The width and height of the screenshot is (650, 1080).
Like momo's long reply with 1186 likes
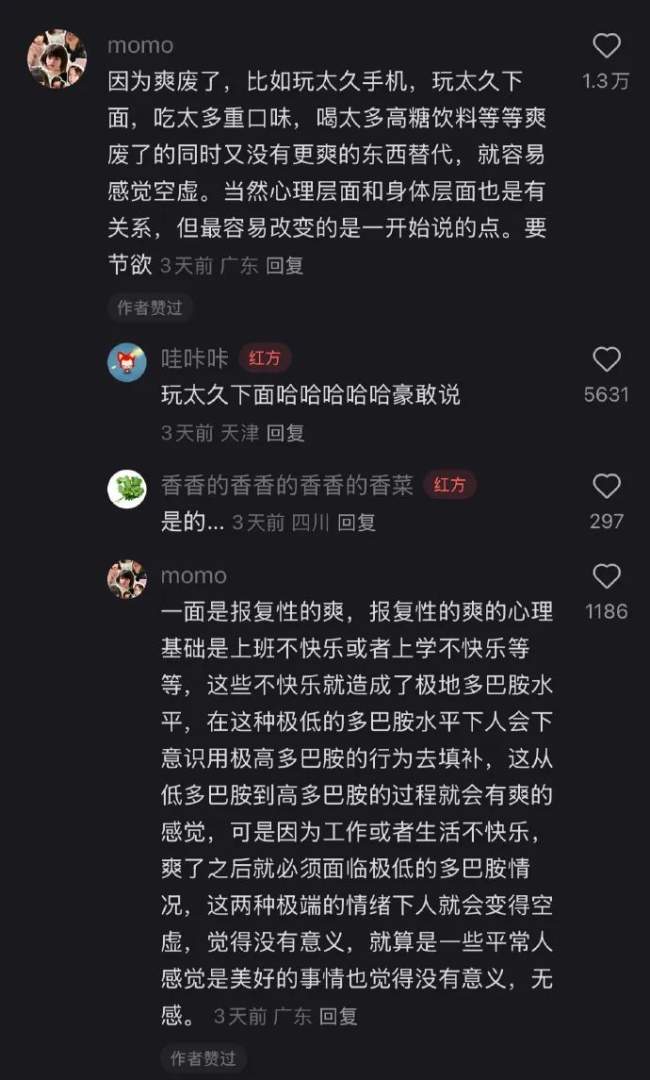pyautogui.click(x=606, y=577)
